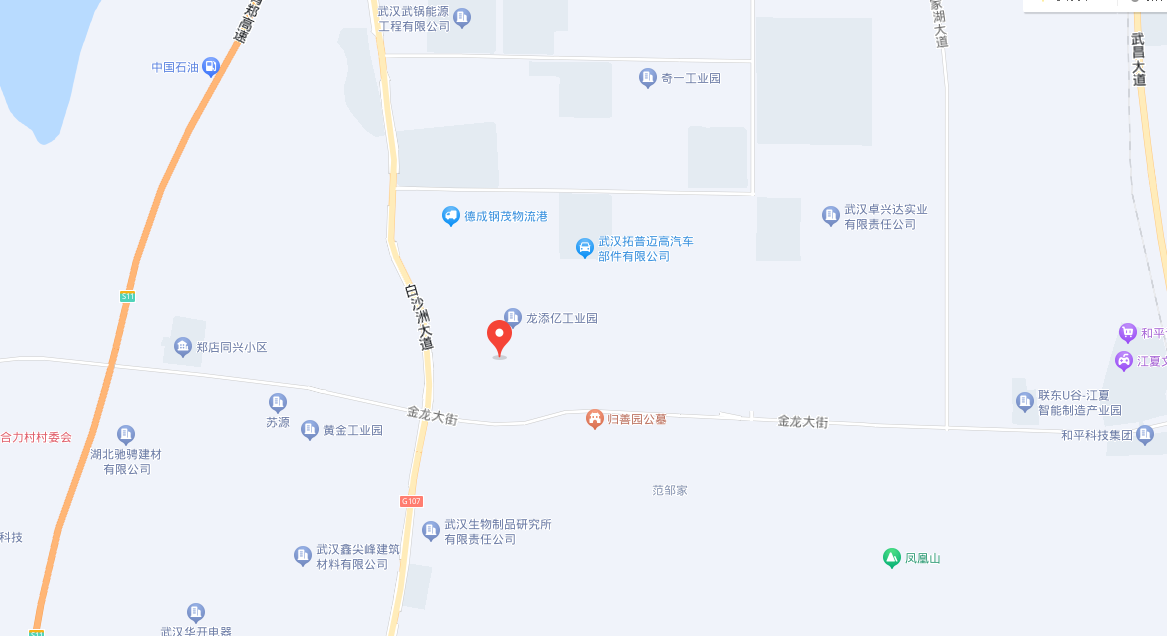Tap the 奇一工业园 marker
The image size is (1167, 636).
(x=648, y=78)
